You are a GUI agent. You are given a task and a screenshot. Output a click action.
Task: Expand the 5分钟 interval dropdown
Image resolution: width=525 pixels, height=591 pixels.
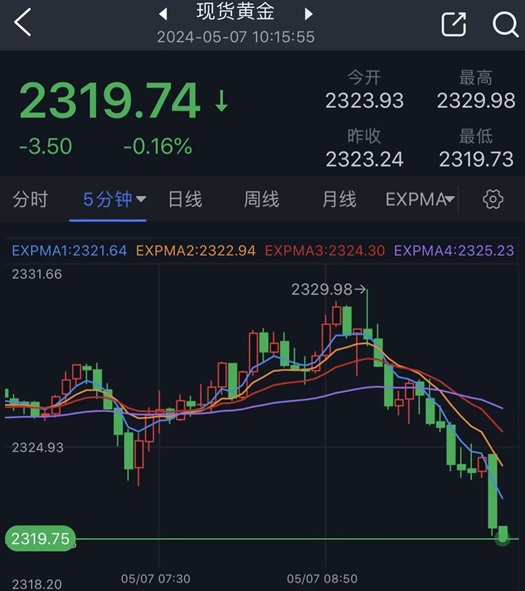point(114,199)
